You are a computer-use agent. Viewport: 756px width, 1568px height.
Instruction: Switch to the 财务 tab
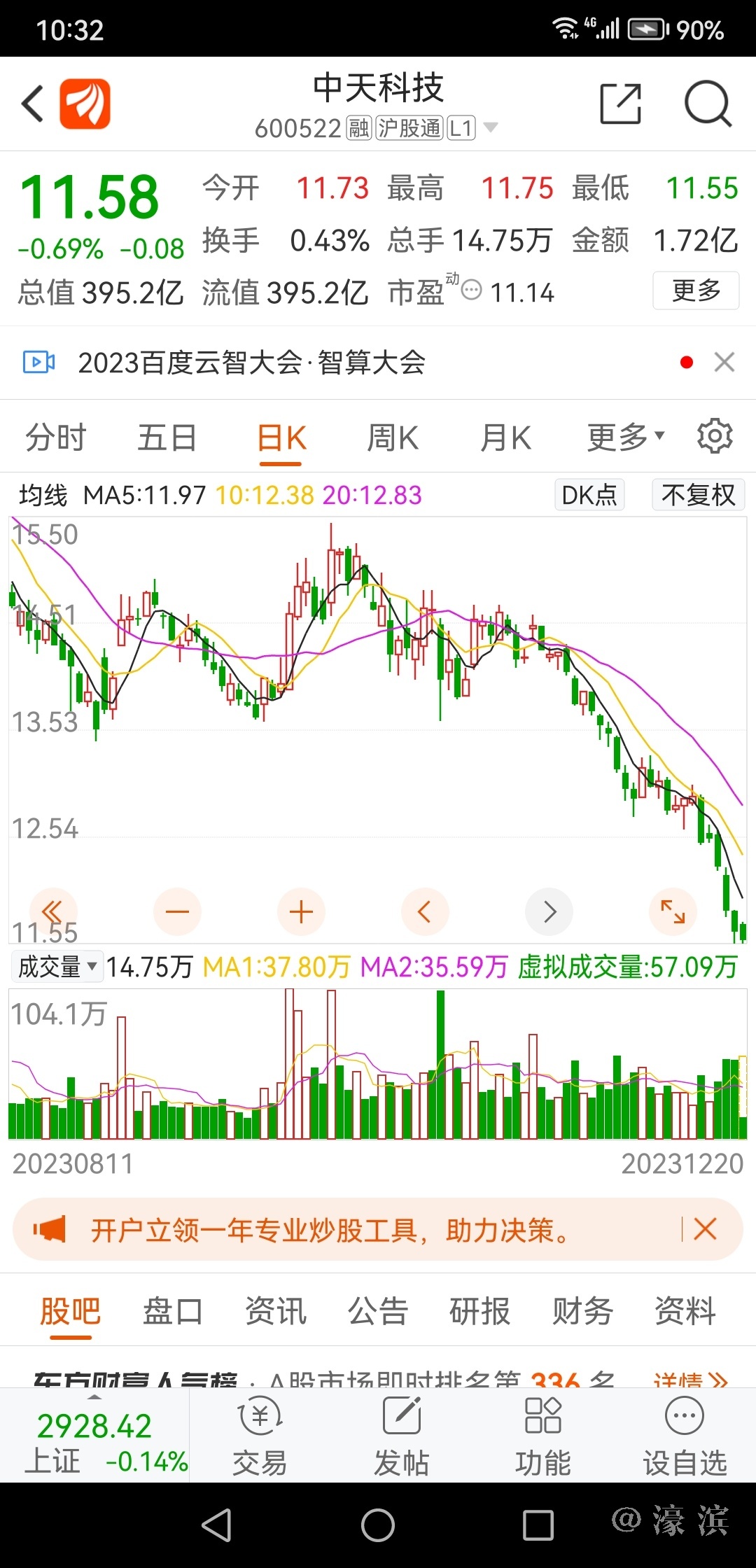coord(582,1311)
